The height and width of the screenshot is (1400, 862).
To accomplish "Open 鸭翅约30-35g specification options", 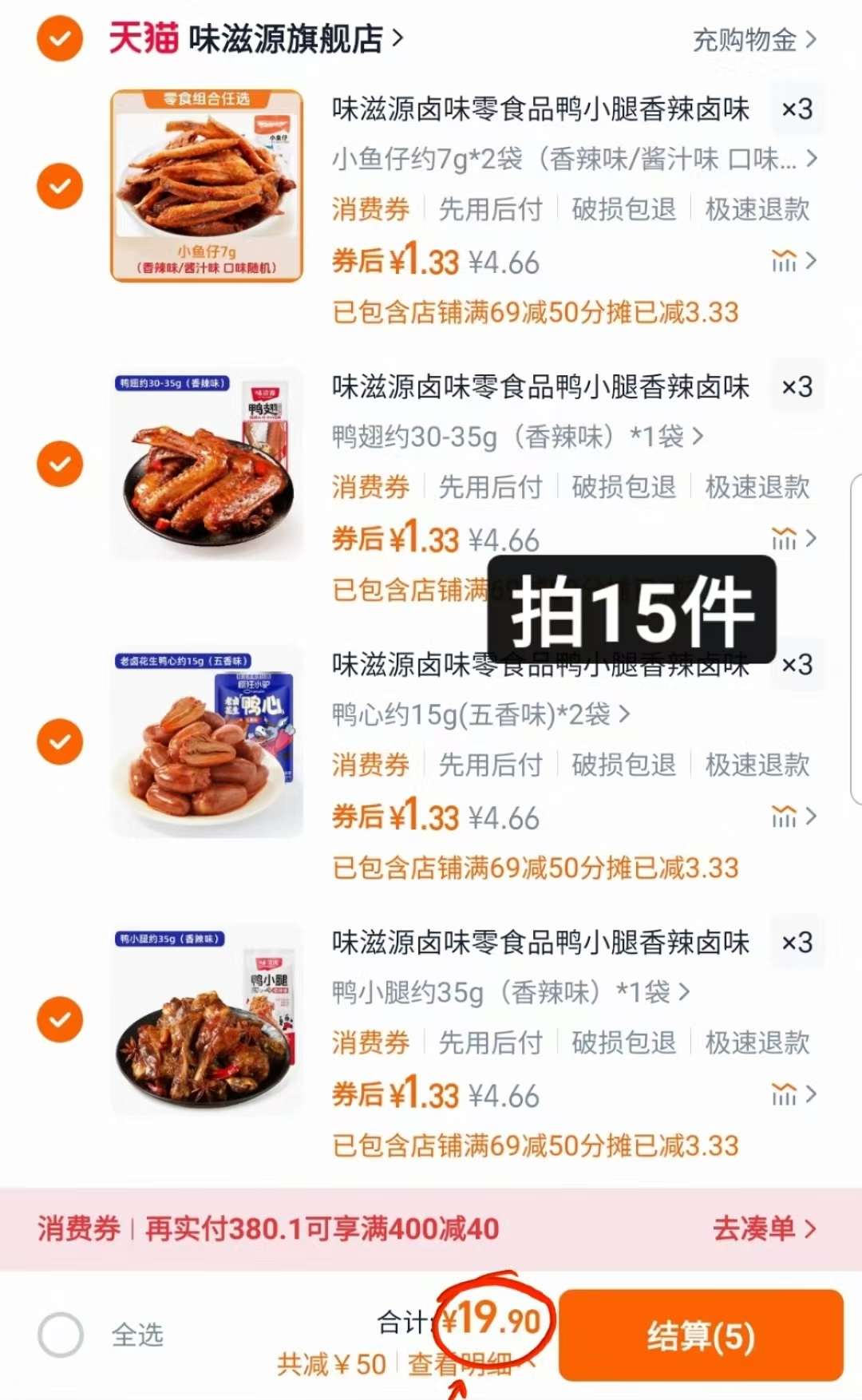I will [x=511, y=437].
